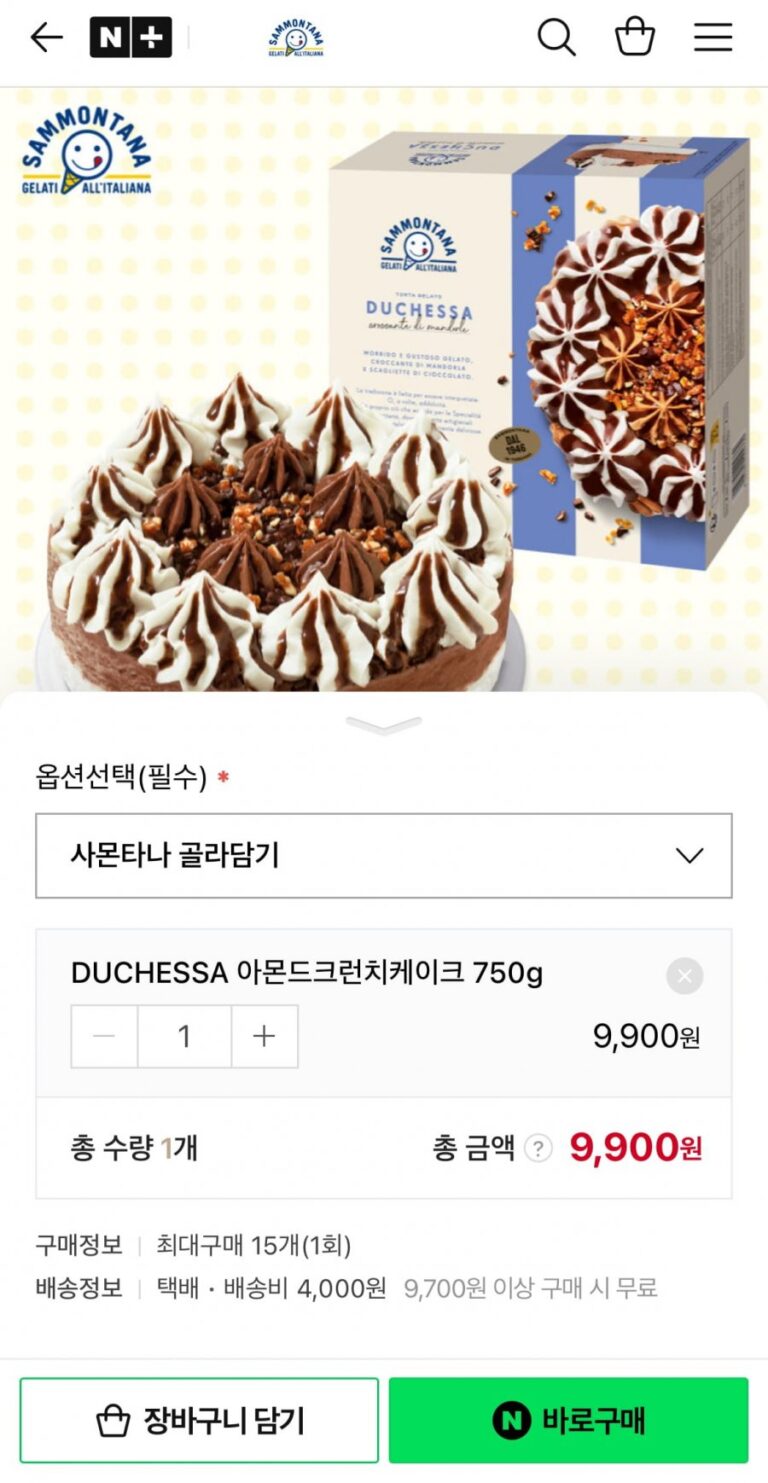Tap 바로구매 to buy now
Screen dimensions: 768x1483
(568, 1420)
